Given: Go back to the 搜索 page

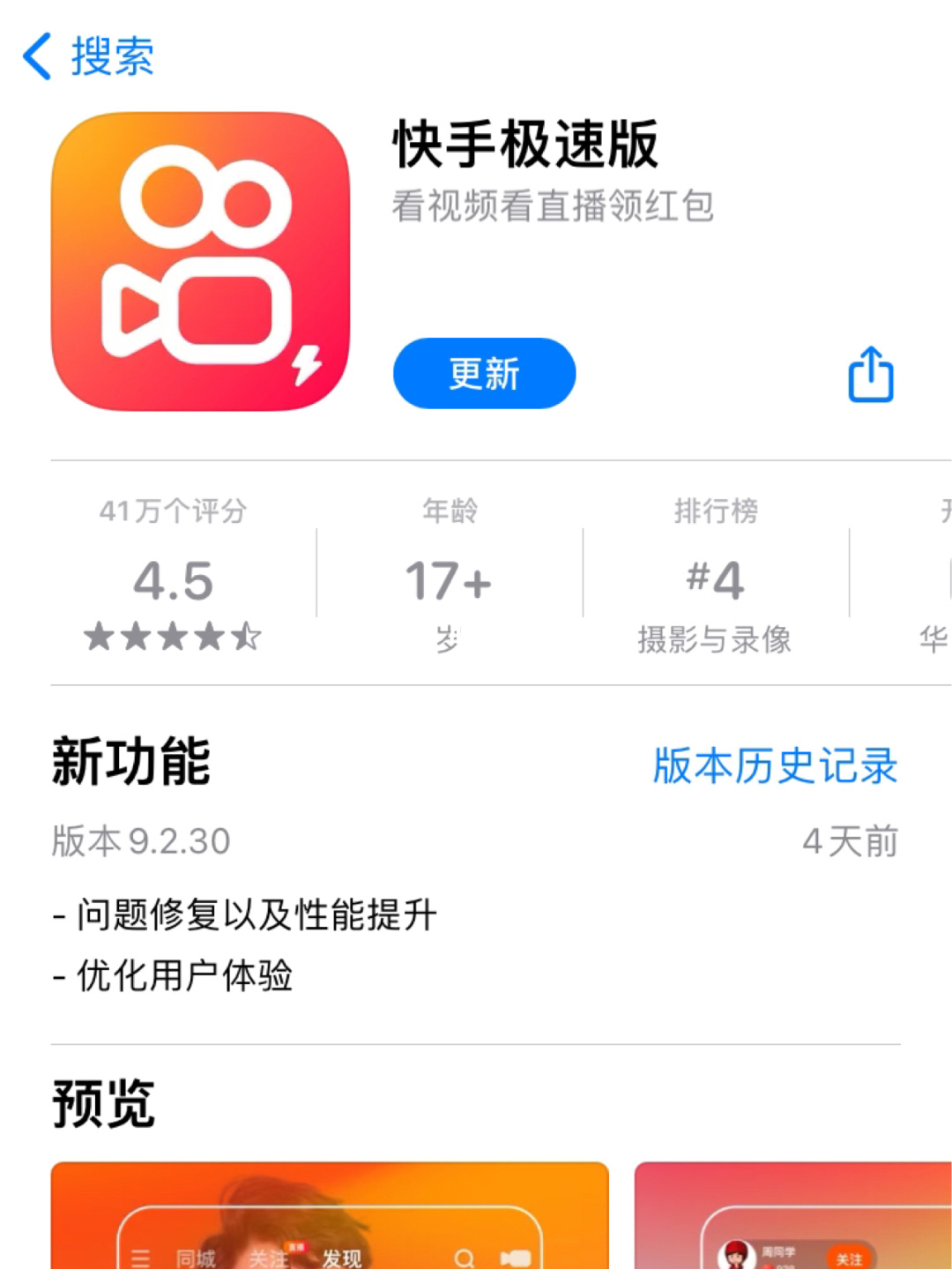Looking at the screenshot, I should (88, 56).
